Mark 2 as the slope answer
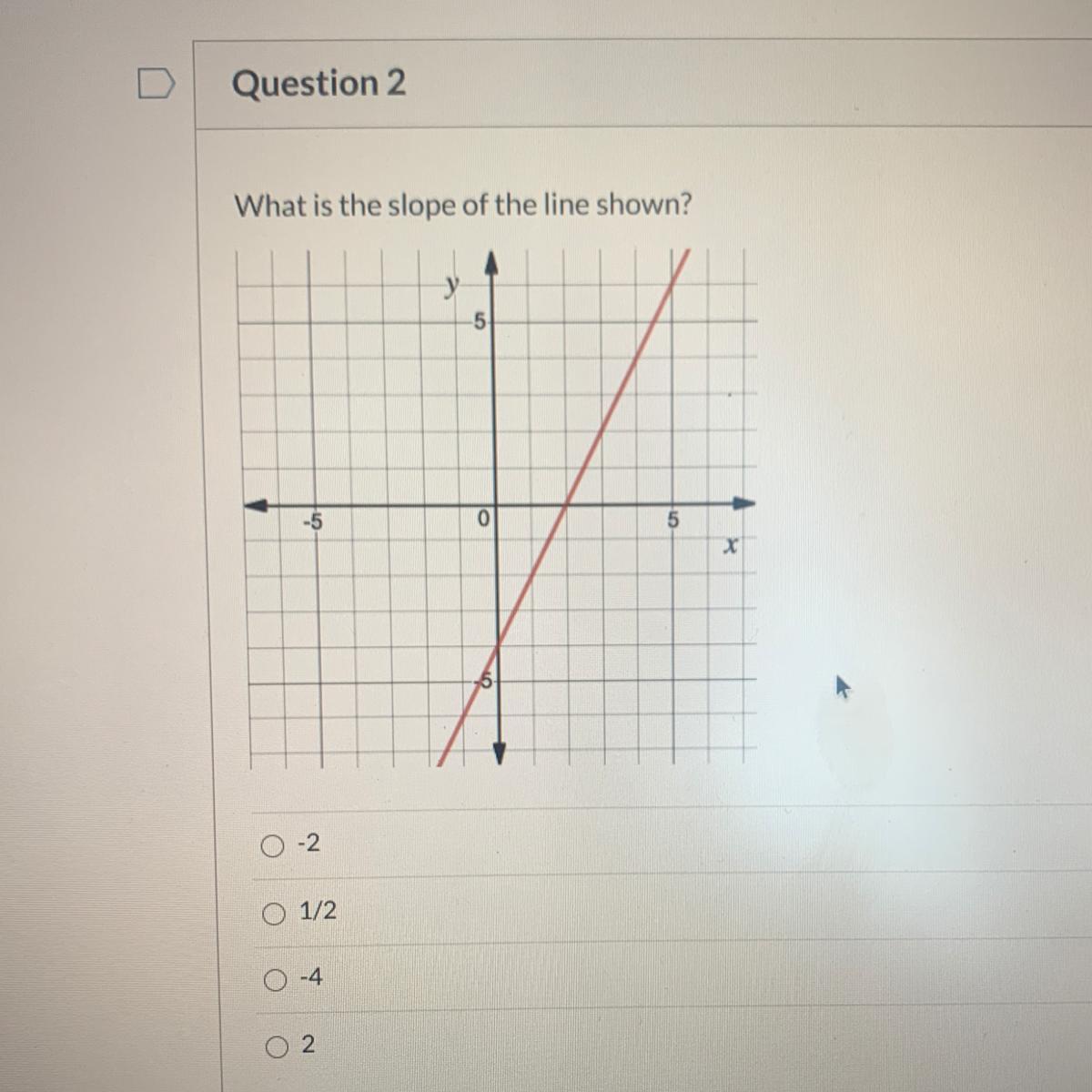This screenshot has width=1092, height=1092. click(277, 1047)
